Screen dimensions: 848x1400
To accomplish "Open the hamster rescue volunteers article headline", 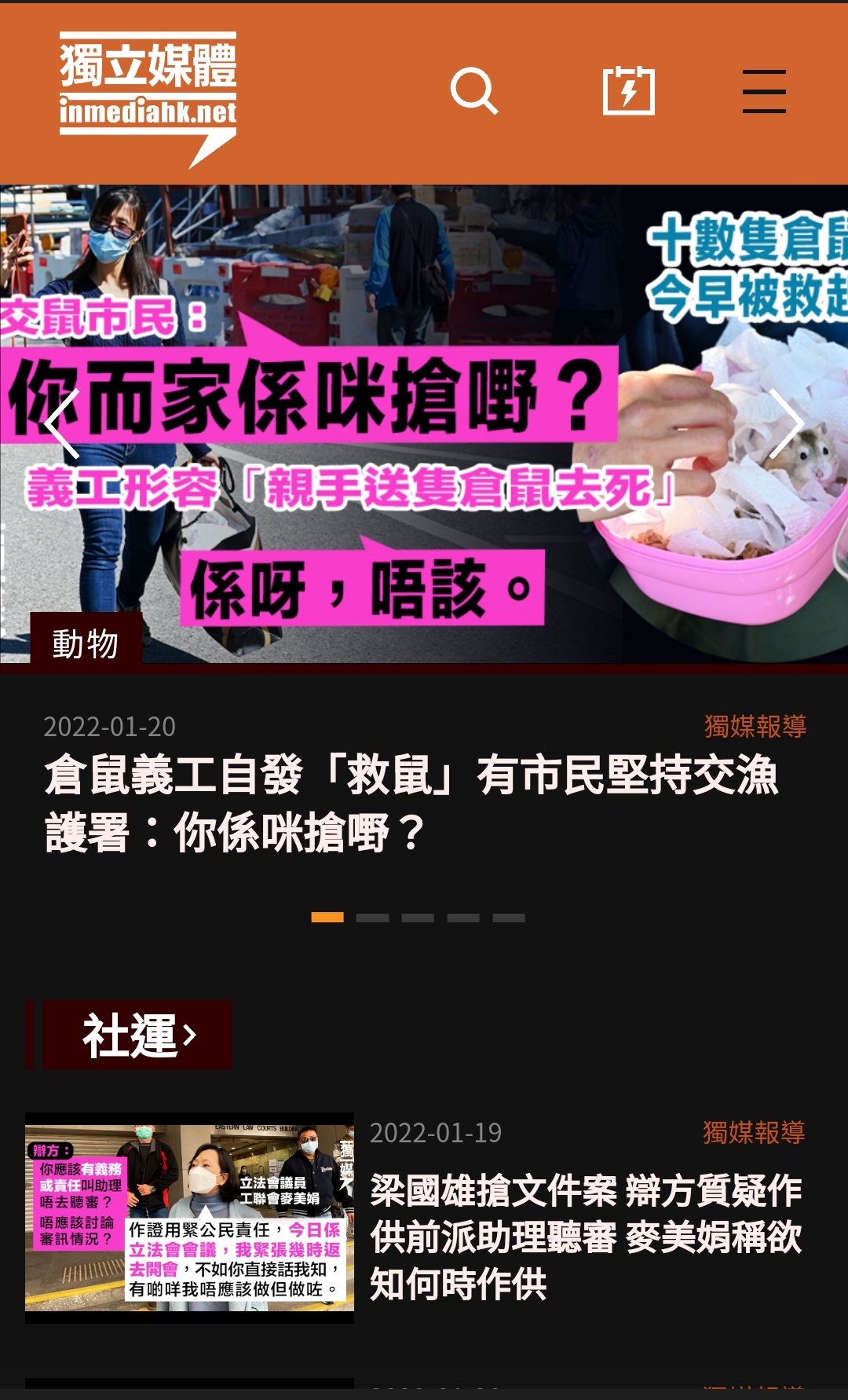I will pos(411,803).
